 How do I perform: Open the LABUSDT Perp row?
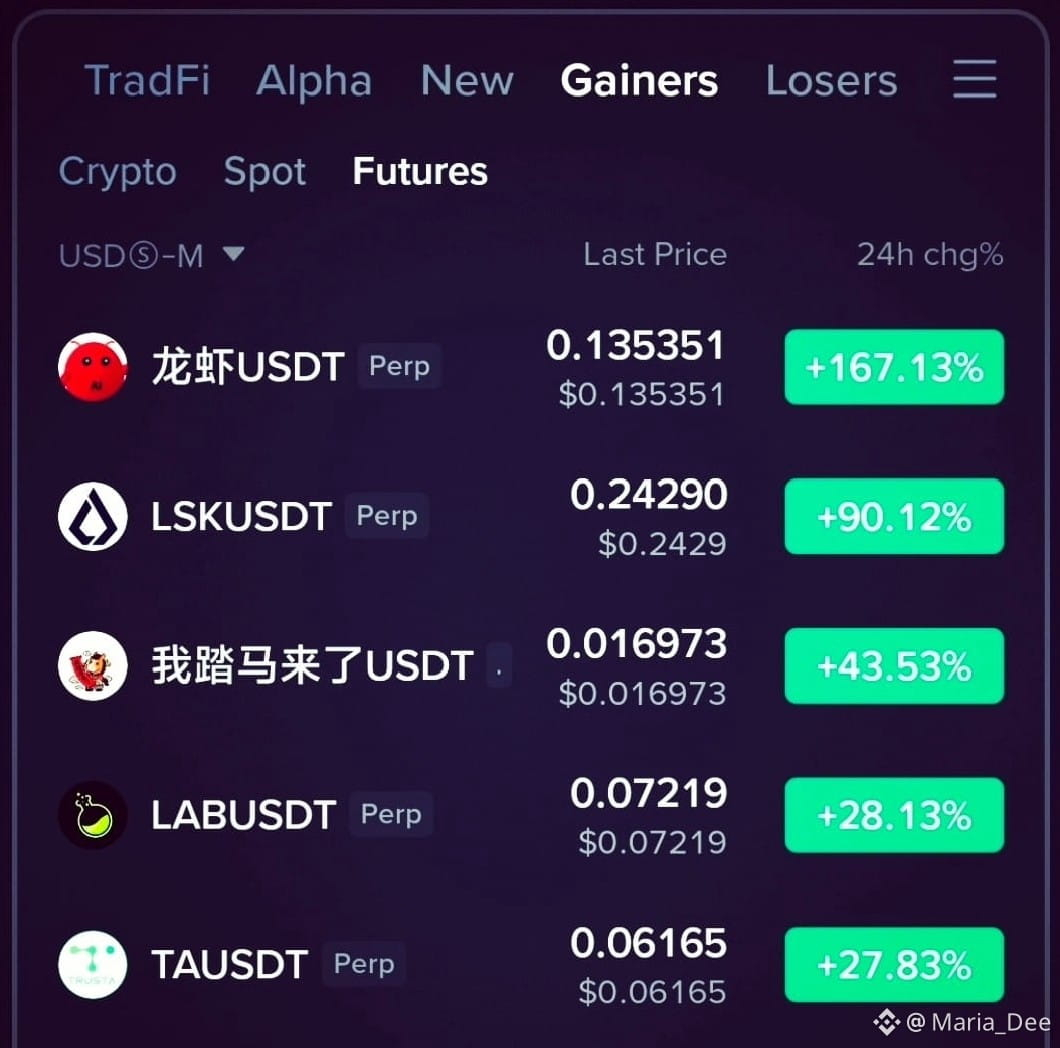tap(531, 815)
